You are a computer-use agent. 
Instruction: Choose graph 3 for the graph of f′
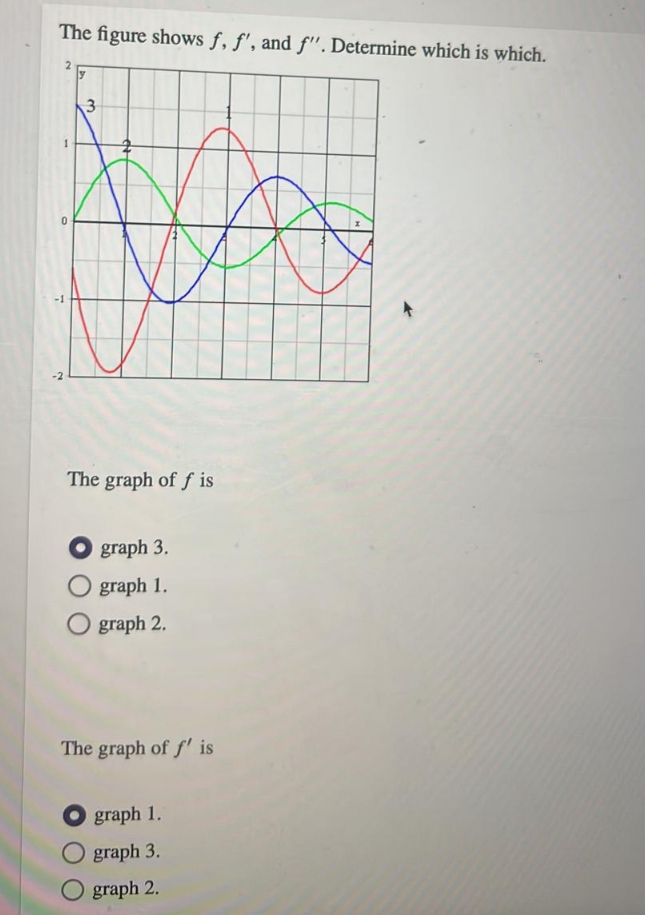coord(74,853)
